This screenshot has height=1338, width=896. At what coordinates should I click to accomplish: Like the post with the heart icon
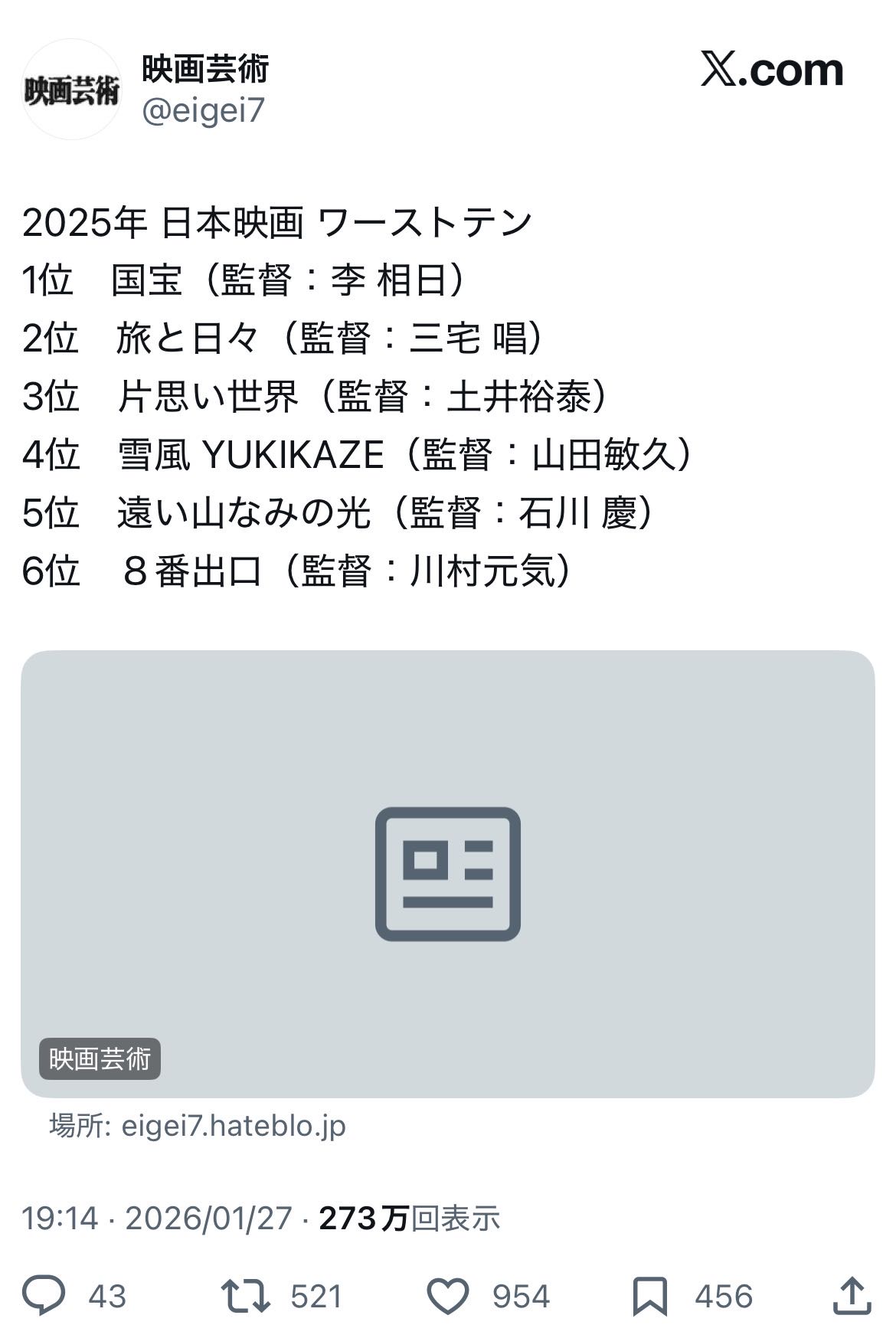pos(447,1297)
